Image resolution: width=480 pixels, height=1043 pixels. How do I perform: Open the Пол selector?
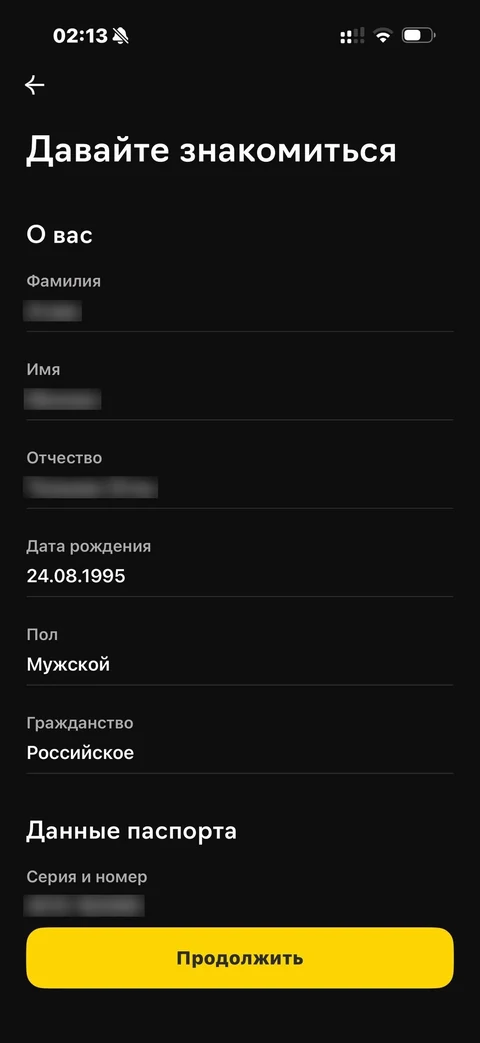tap(239, 655)
